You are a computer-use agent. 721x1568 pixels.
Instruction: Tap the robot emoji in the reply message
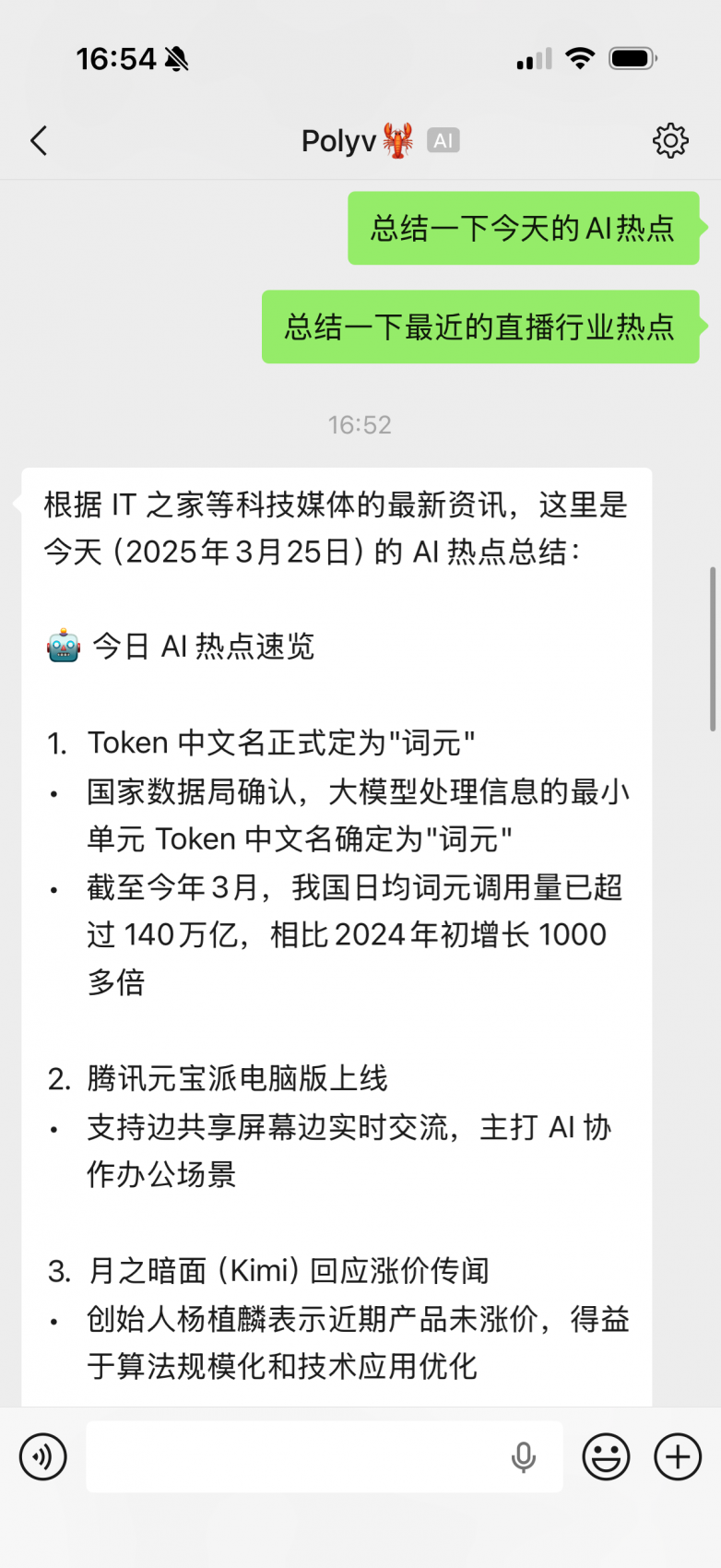(x=61, y=646)
